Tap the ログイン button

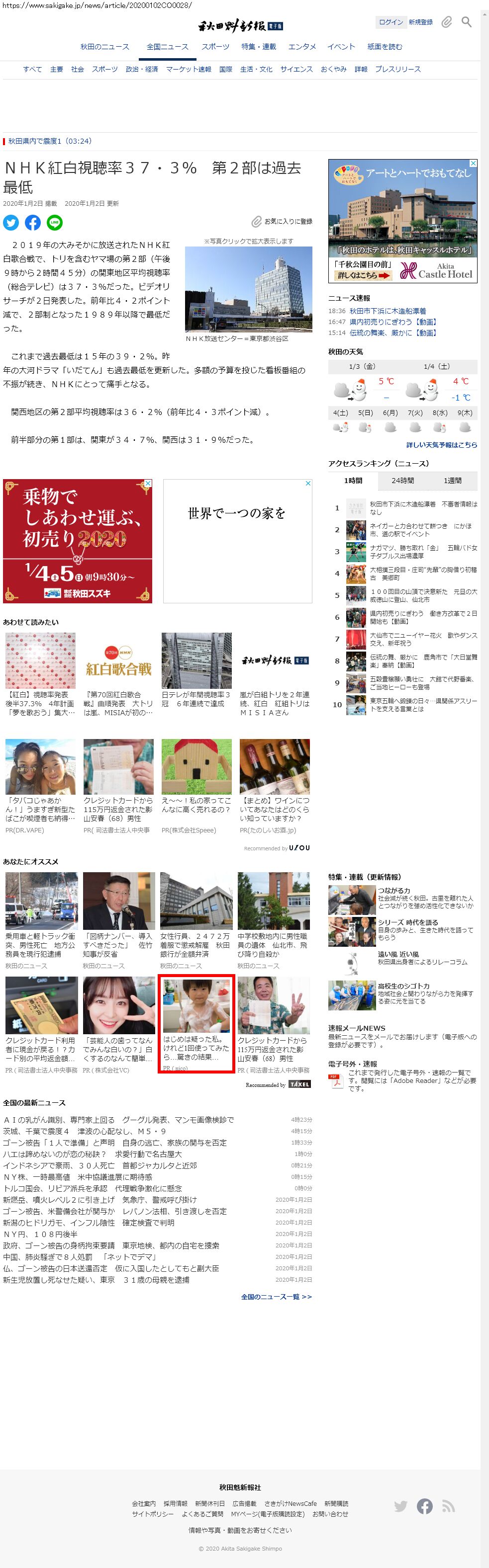click(x=391, y=22)
